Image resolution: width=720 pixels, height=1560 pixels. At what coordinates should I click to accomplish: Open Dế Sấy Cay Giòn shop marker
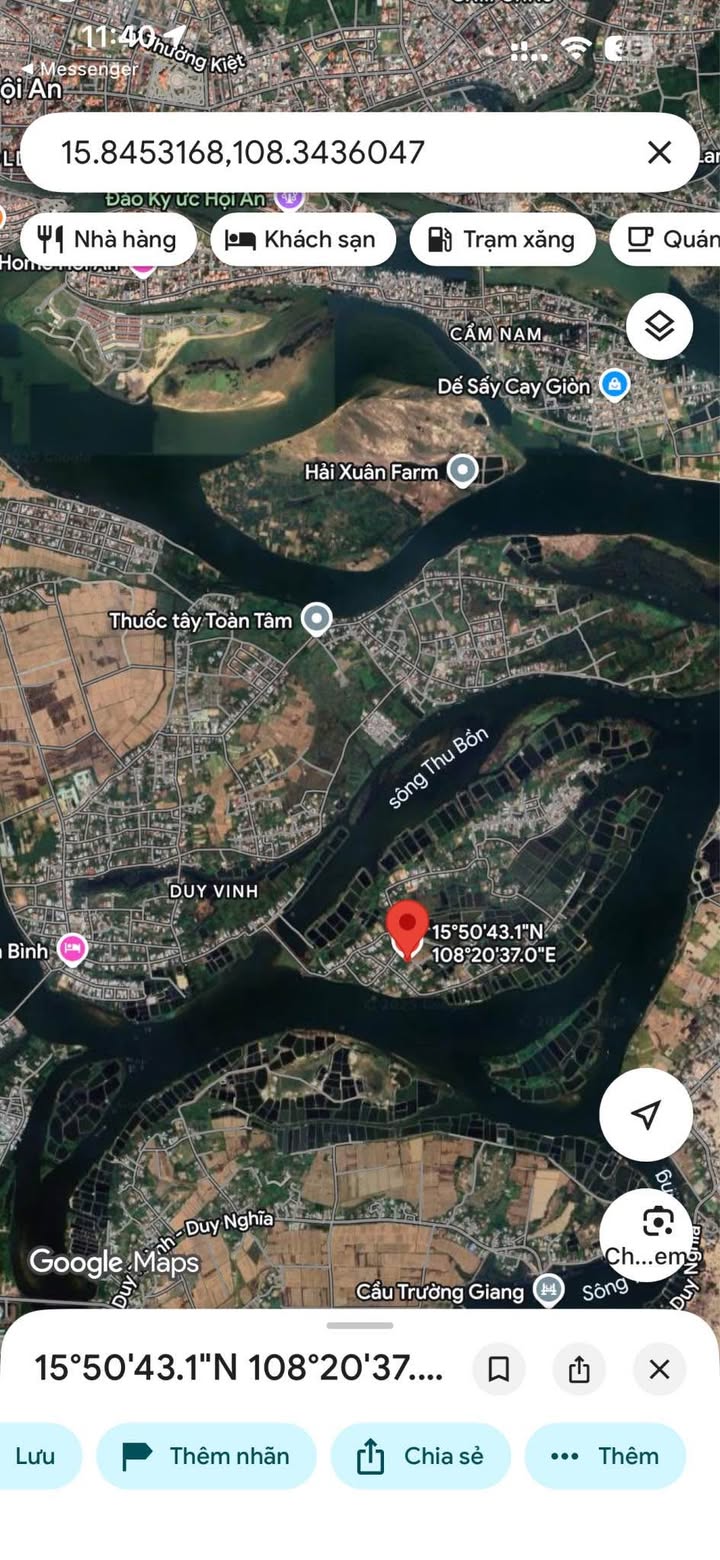tap(614, 384)
